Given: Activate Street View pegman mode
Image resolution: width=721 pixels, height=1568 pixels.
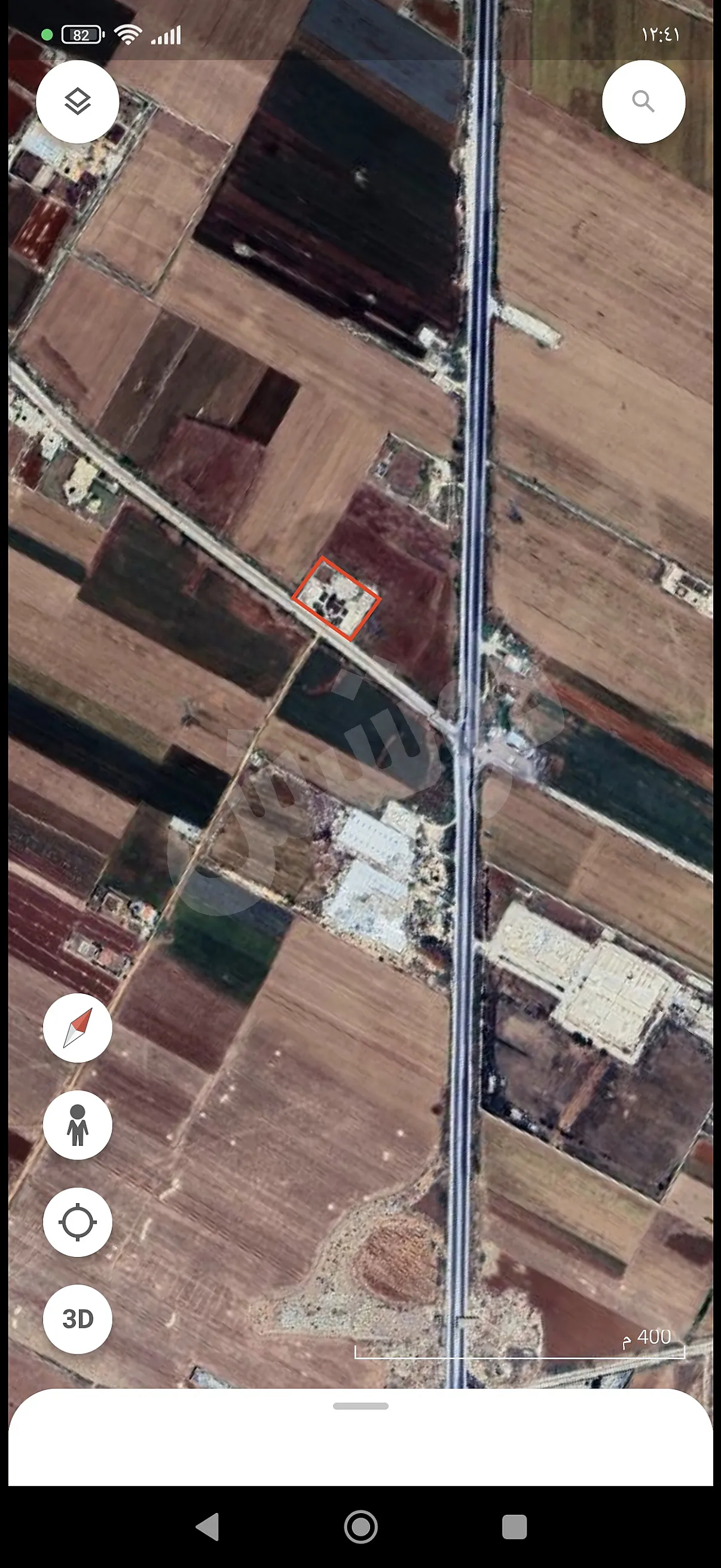Looking at the screenshot, I should (x=77, y=1125).
